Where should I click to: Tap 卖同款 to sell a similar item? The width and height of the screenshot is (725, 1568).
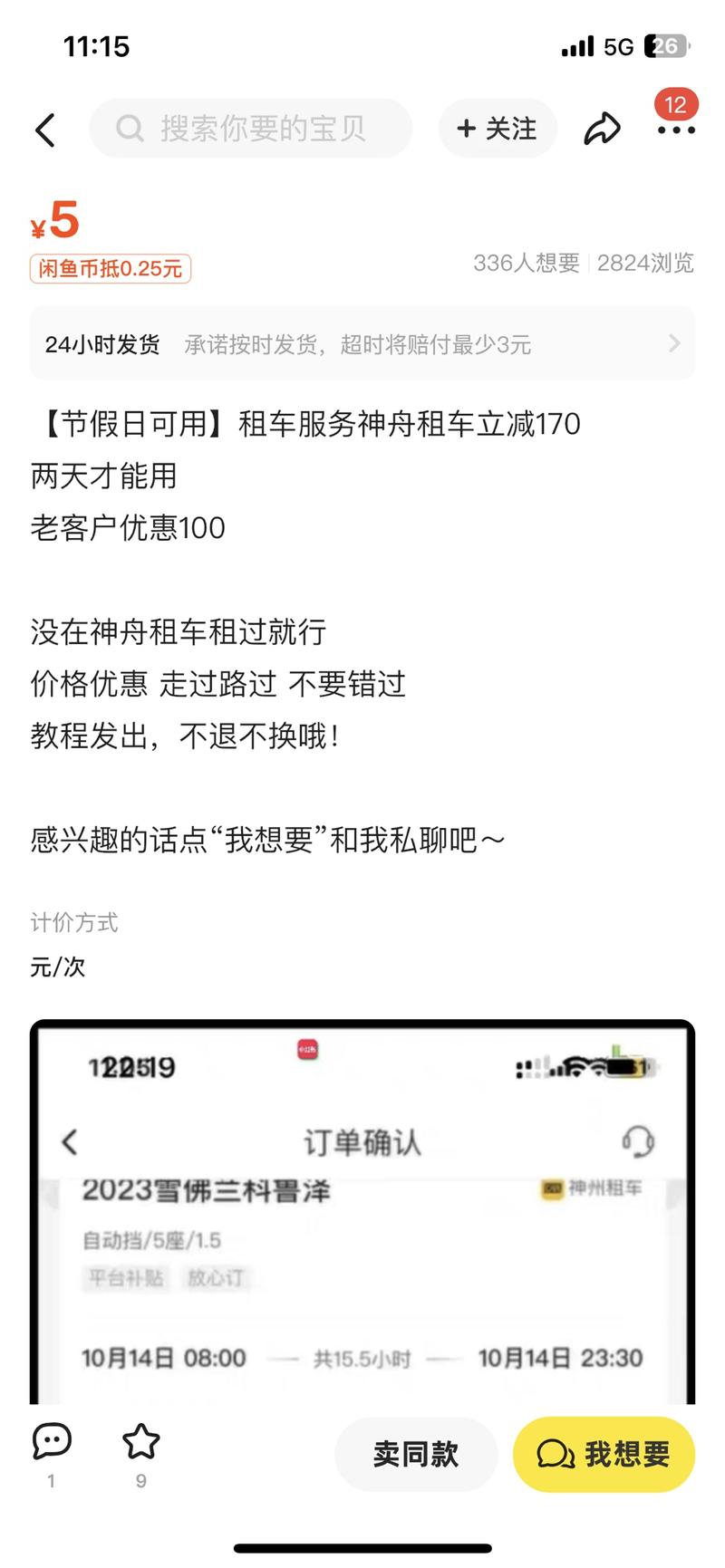[416, 1455]
